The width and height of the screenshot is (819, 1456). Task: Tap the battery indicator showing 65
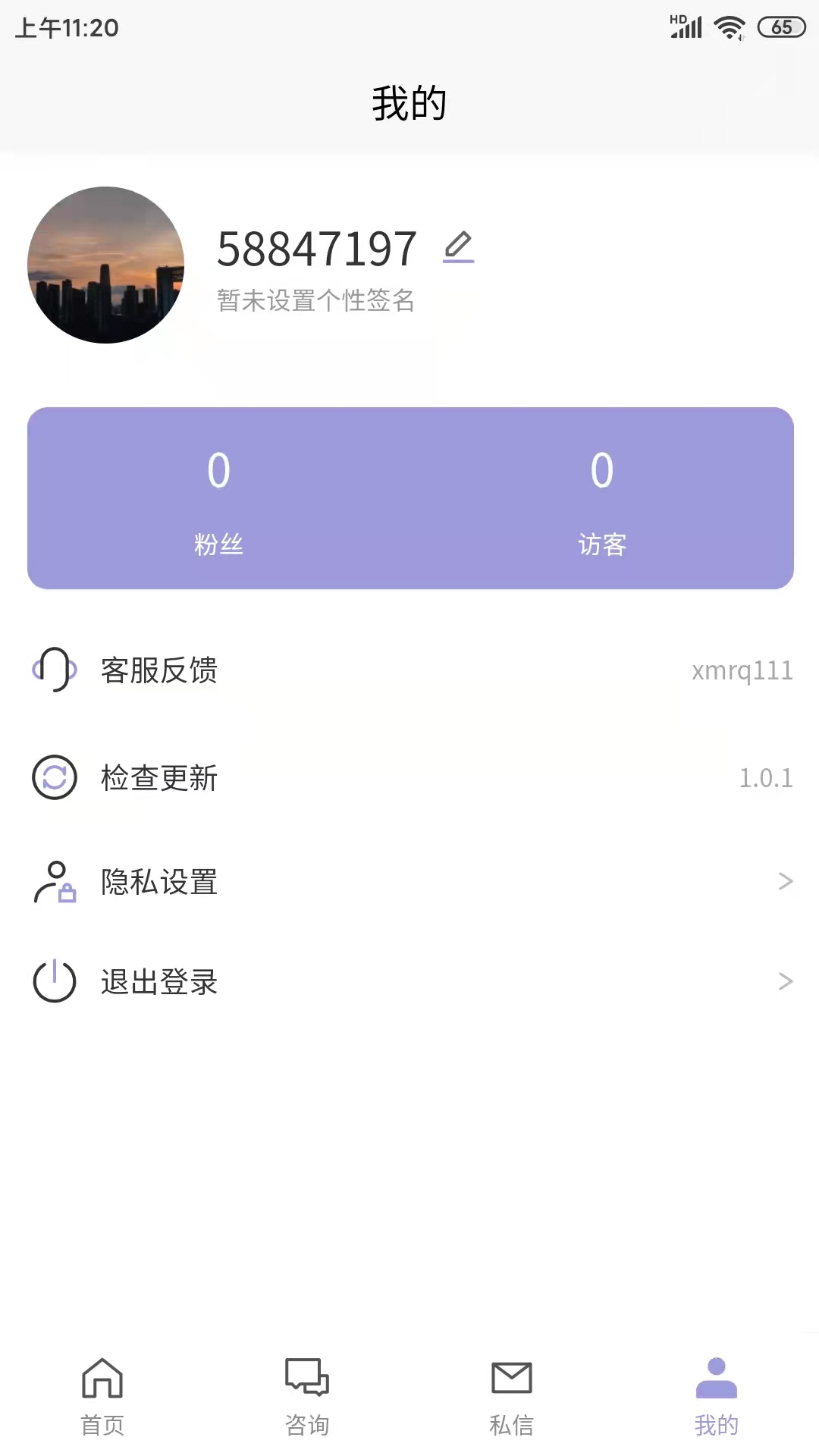pos(780,25)
